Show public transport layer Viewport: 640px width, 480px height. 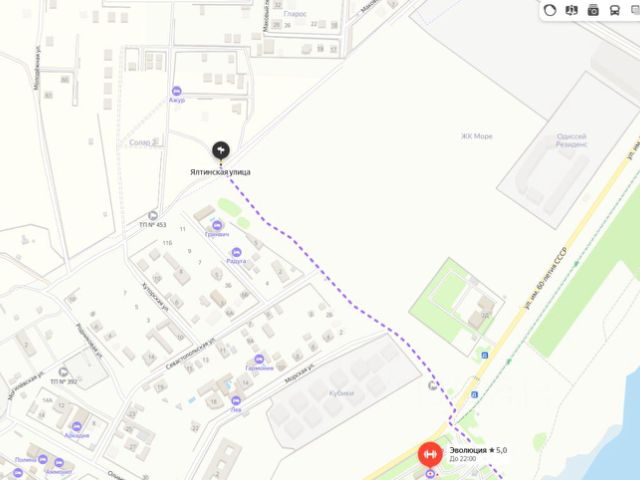point(615,10)
